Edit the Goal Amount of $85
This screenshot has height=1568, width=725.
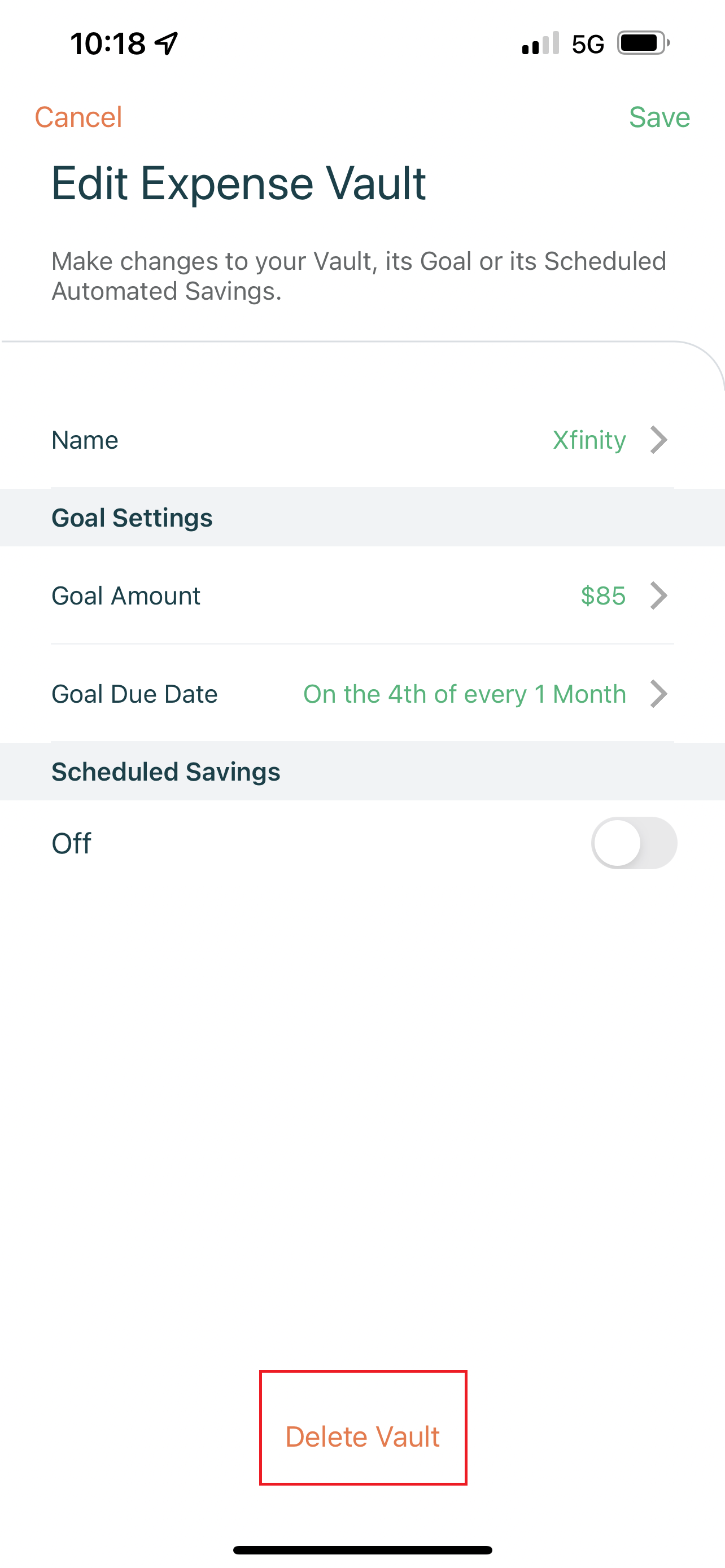click(362, 595)
